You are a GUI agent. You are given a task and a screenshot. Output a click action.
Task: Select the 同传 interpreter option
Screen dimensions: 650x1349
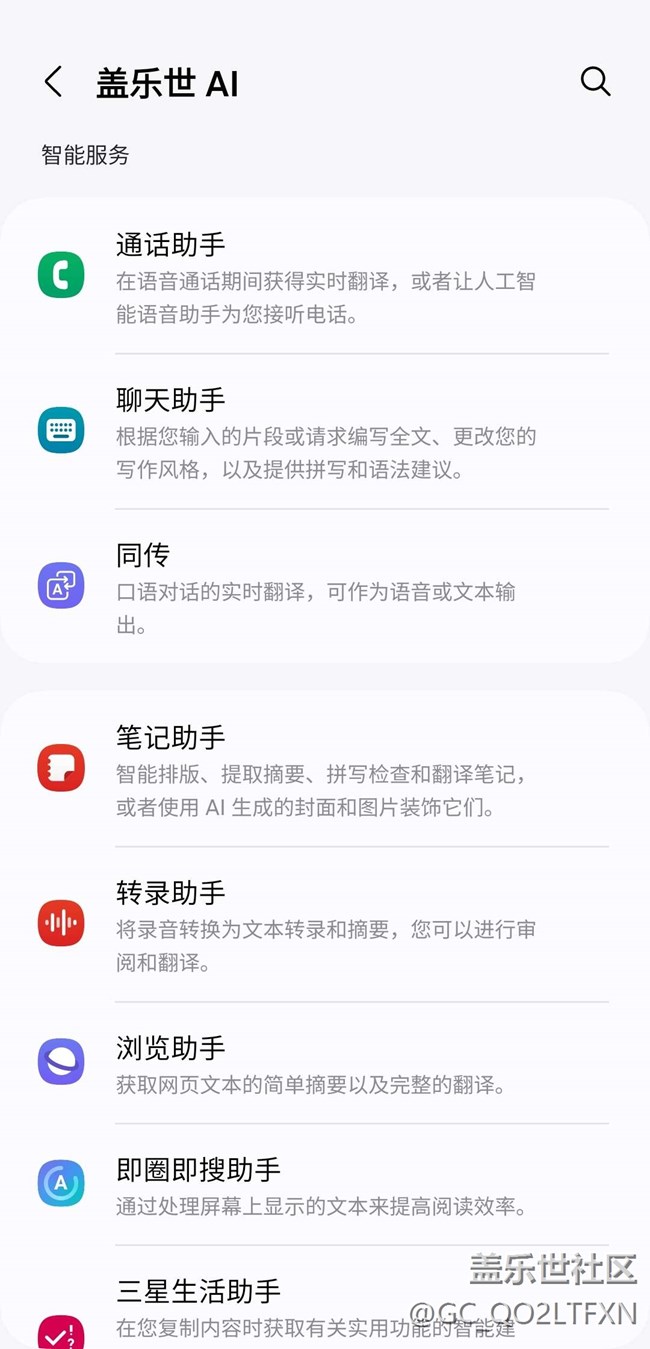[325, 587]
